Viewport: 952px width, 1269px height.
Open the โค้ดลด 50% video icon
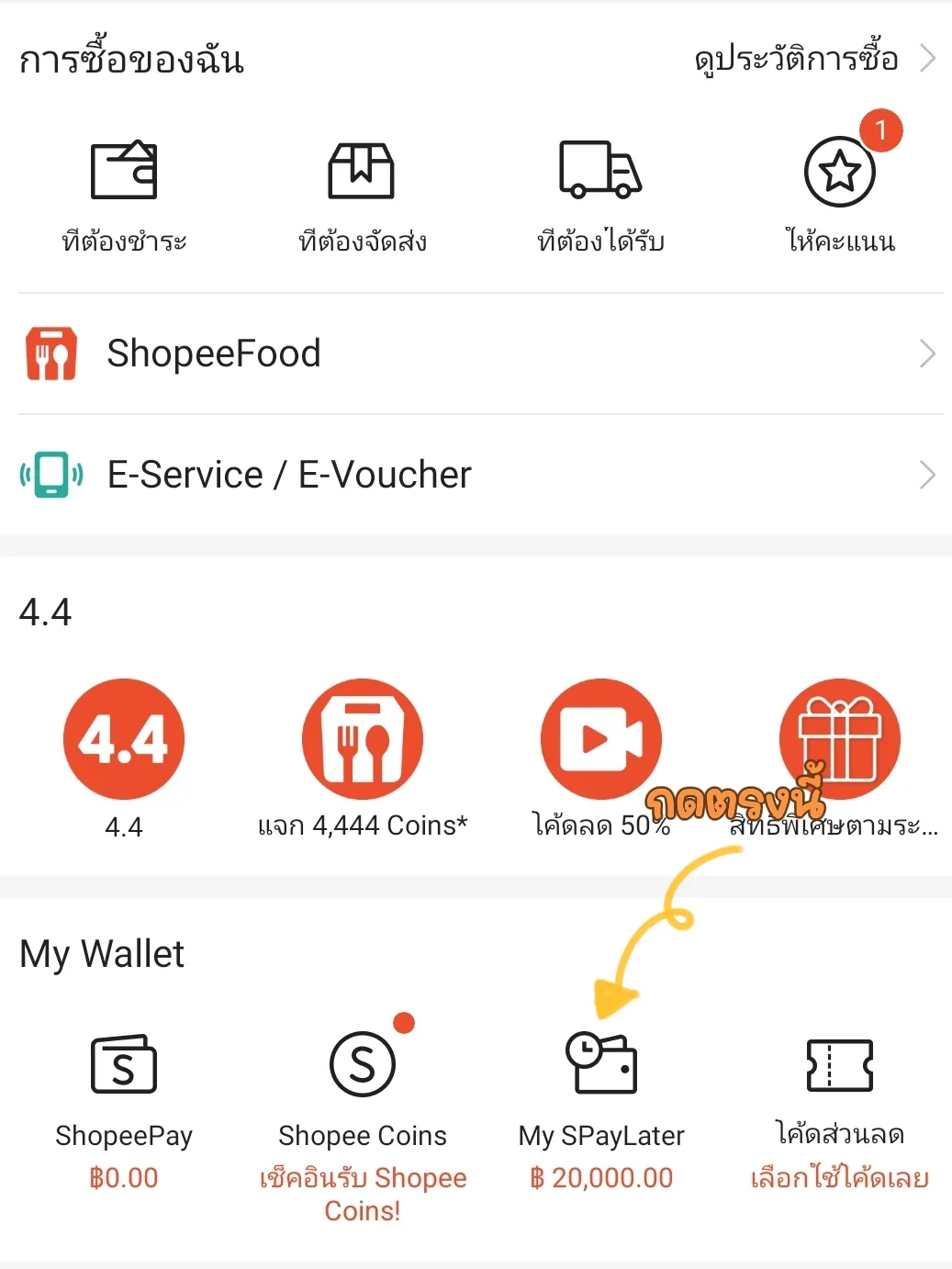[x=601, y=737]
